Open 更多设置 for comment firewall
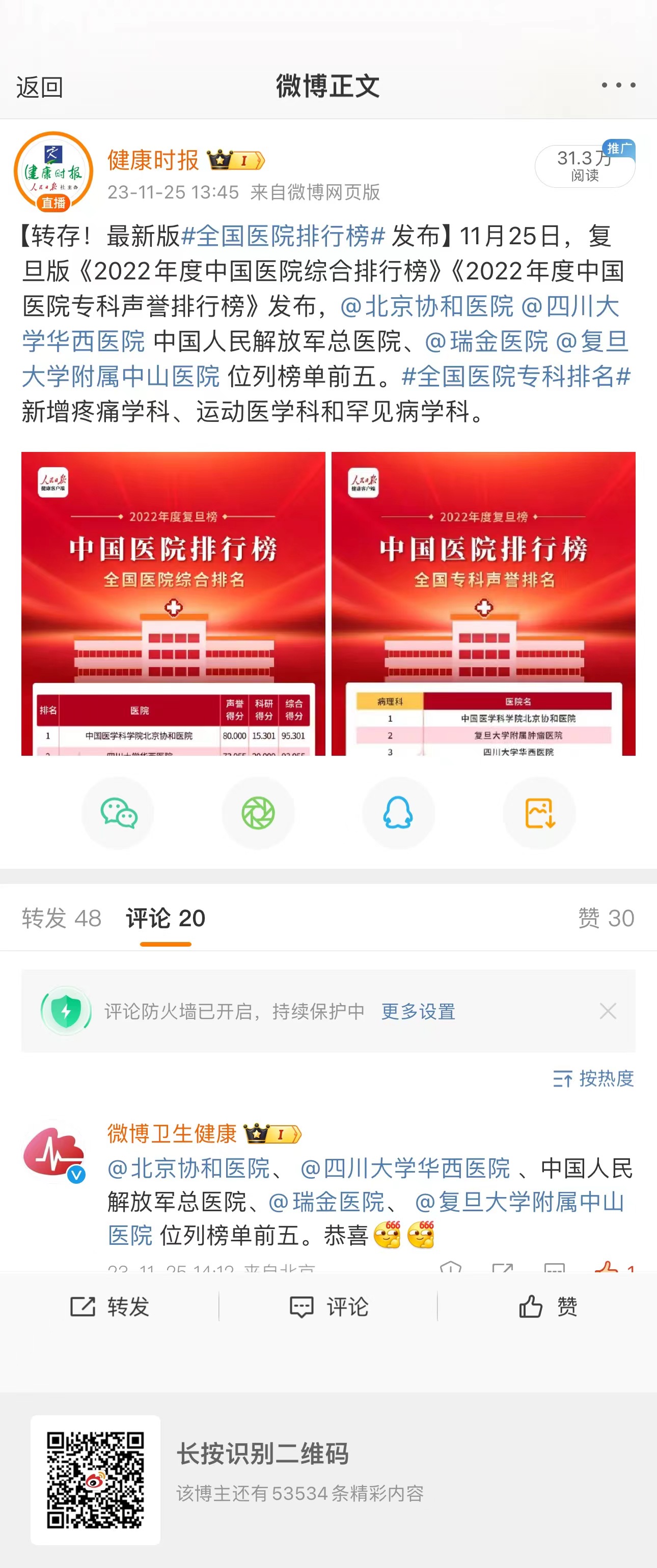 [418, 1012]
